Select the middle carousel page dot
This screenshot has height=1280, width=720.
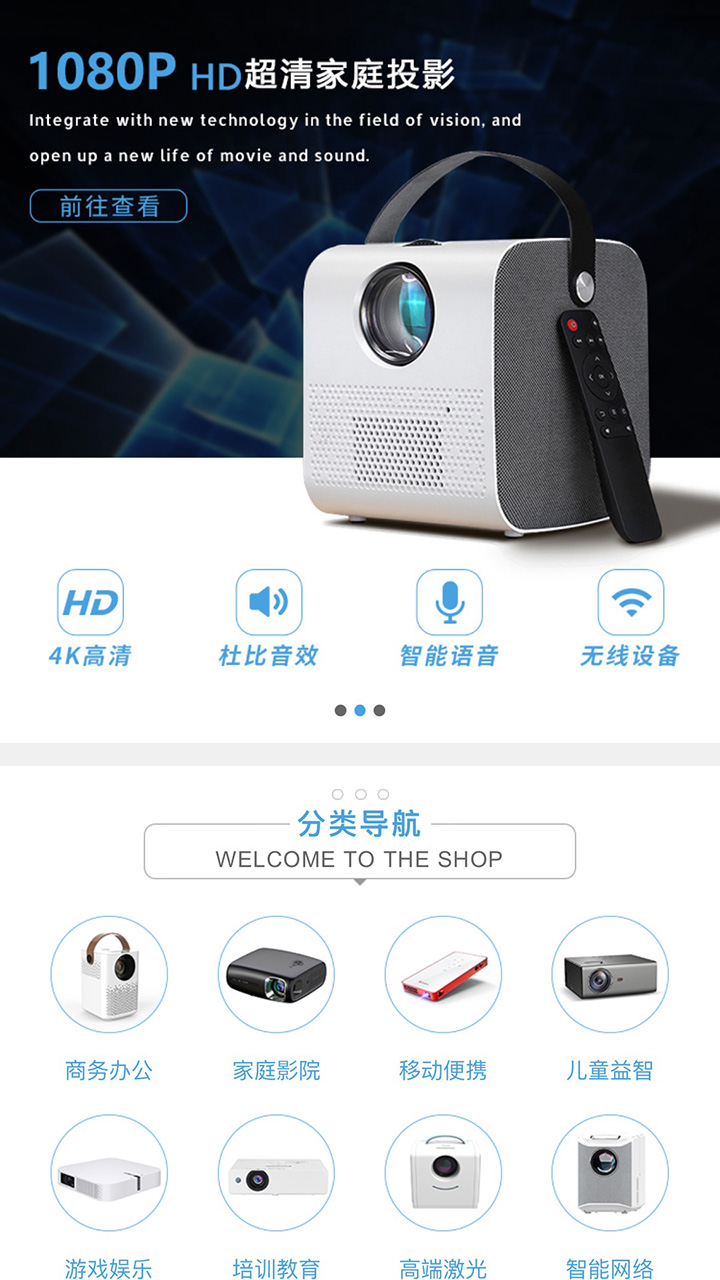[360, 710]
